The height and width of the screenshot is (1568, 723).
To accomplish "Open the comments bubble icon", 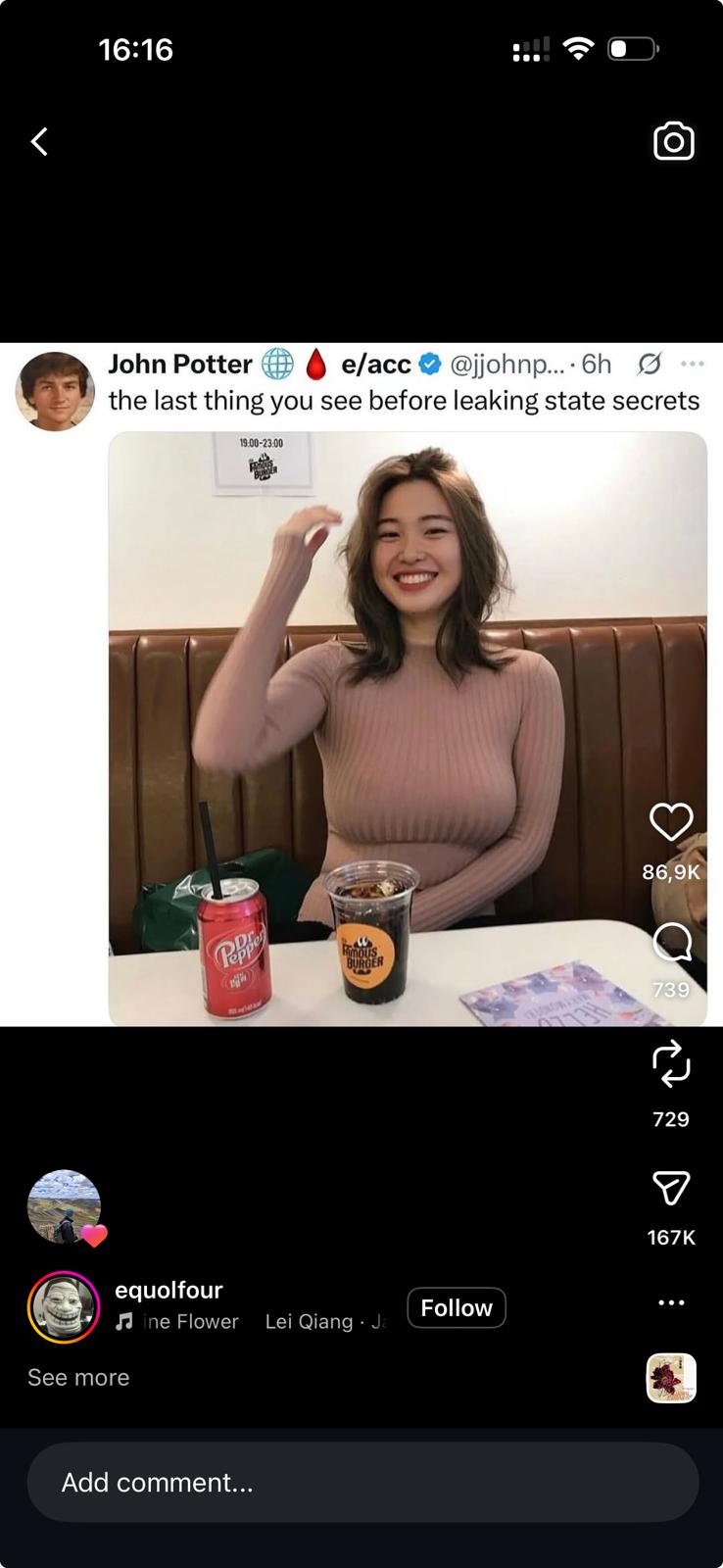I will coord(672,942).
